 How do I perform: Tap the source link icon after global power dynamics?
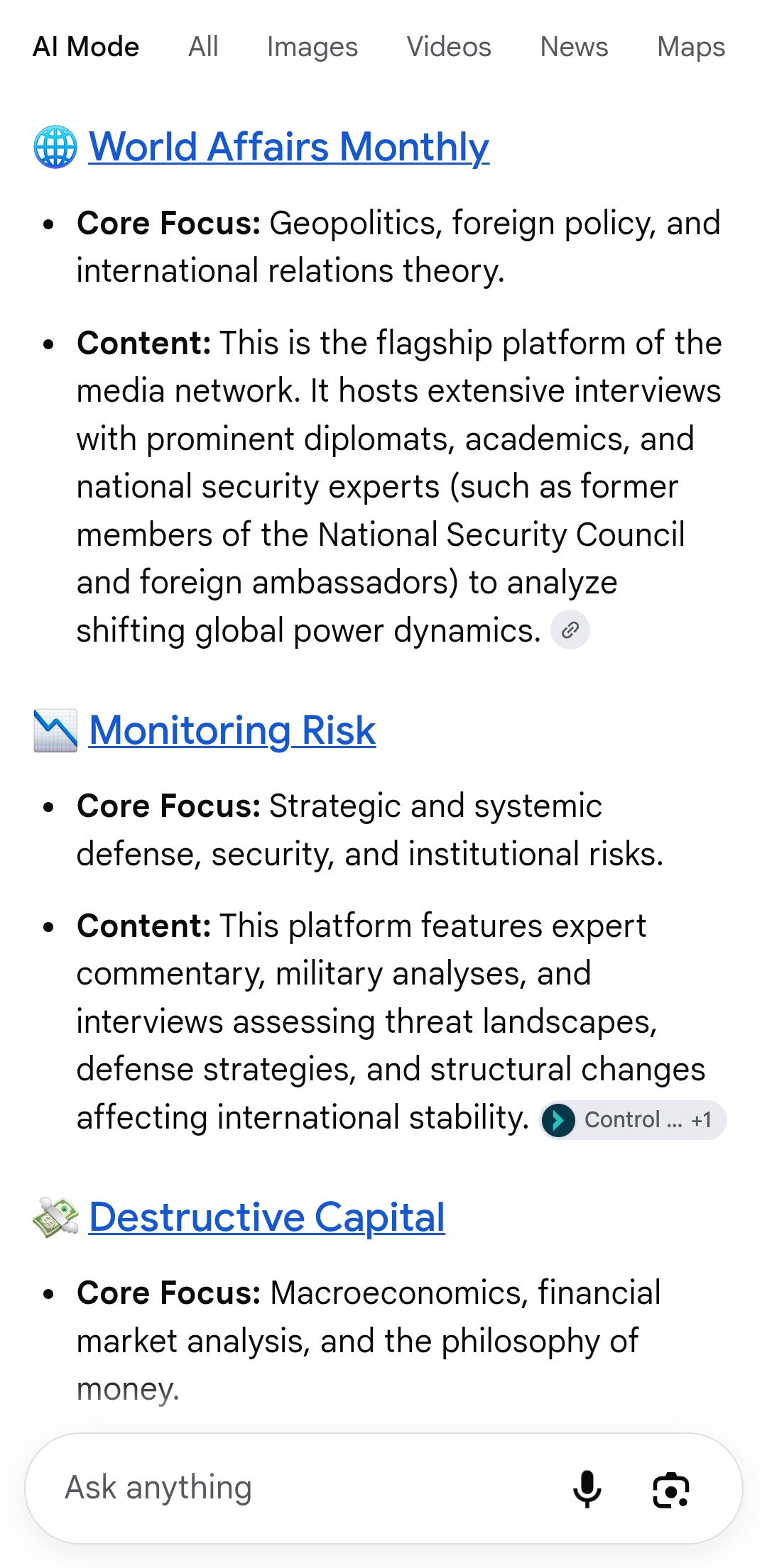[x=570, y=630]
